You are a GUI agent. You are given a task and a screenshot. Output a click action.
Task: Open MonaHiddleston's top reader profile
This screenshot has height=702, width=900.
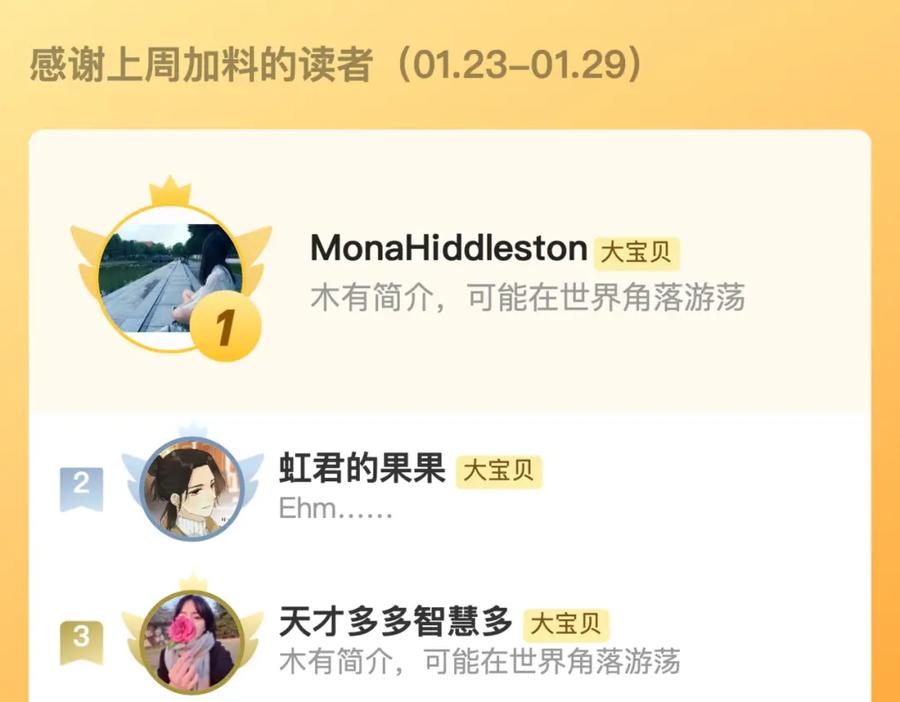(447, 249)
